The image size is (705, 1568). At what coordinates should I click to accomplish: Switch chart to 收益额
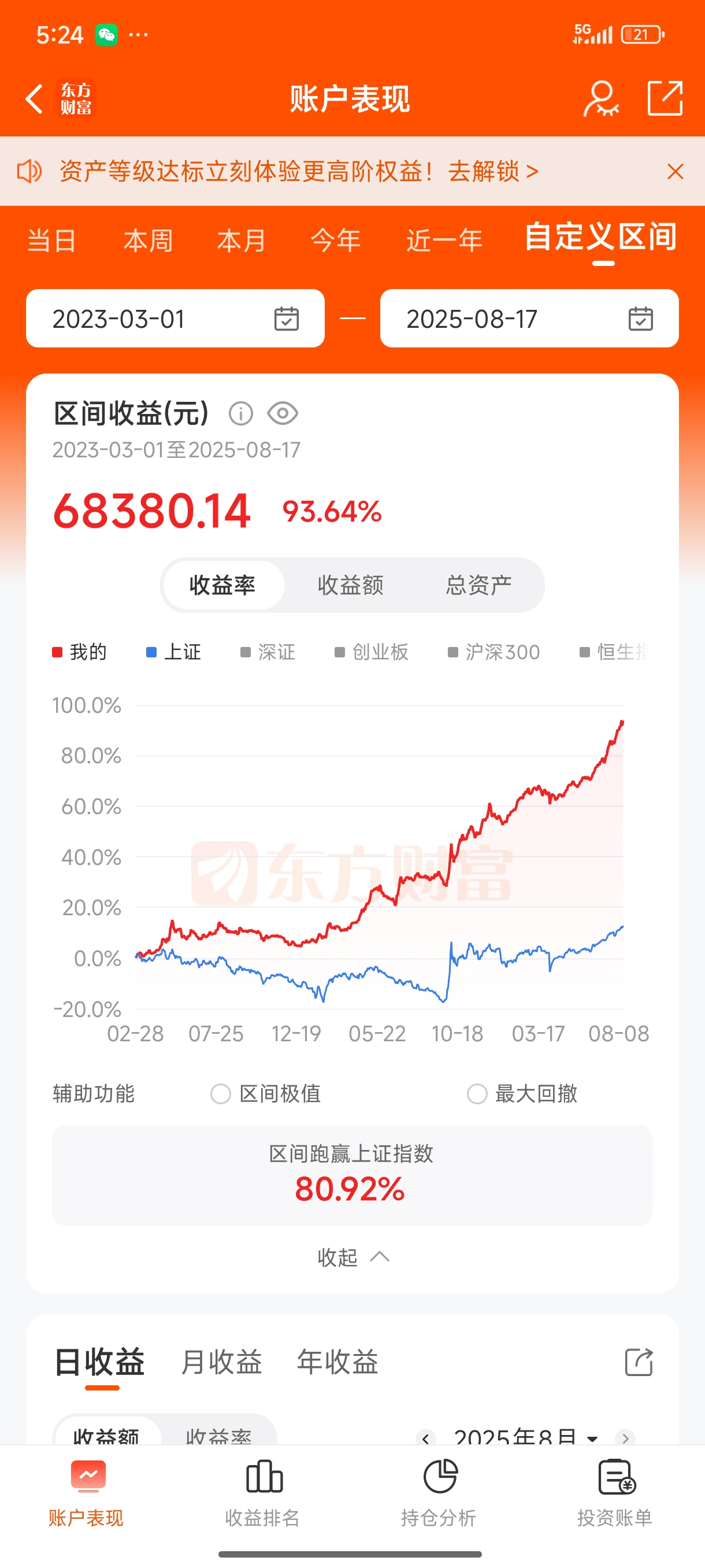(x=351, y=585)
